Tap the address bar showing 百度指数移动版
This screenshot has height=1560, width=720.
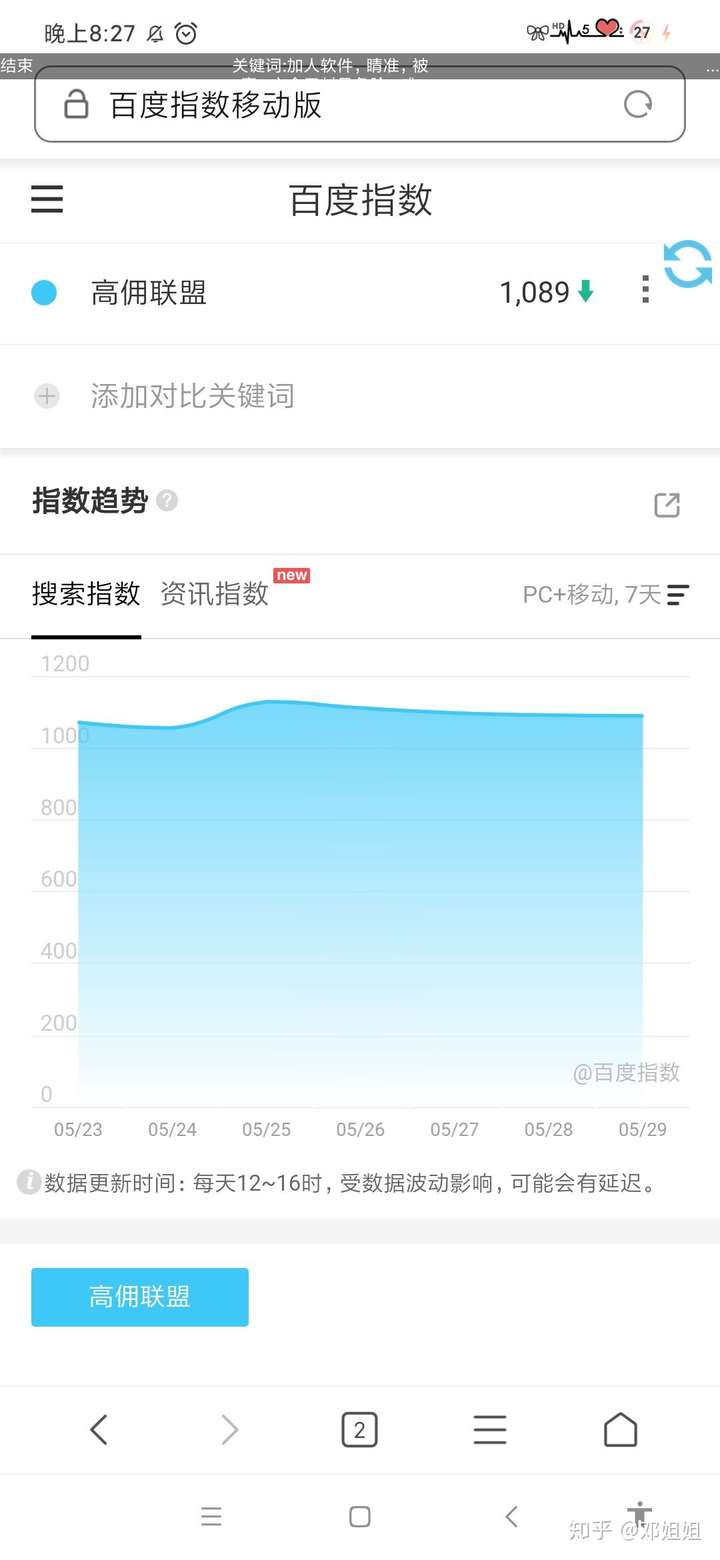pyautogui.click(x=330, y=105)
